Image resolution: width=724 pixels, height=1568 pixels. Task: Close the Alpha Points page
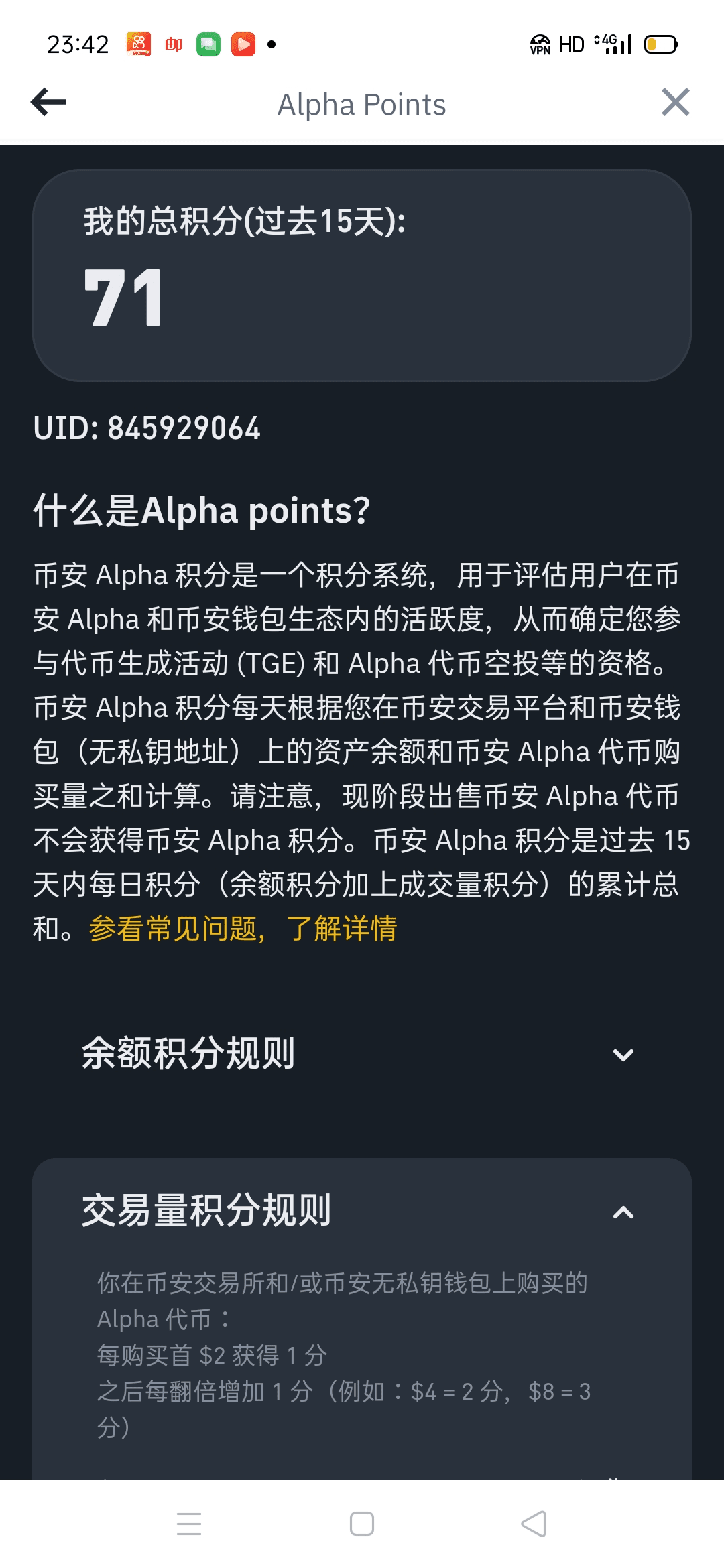point(675,103)
